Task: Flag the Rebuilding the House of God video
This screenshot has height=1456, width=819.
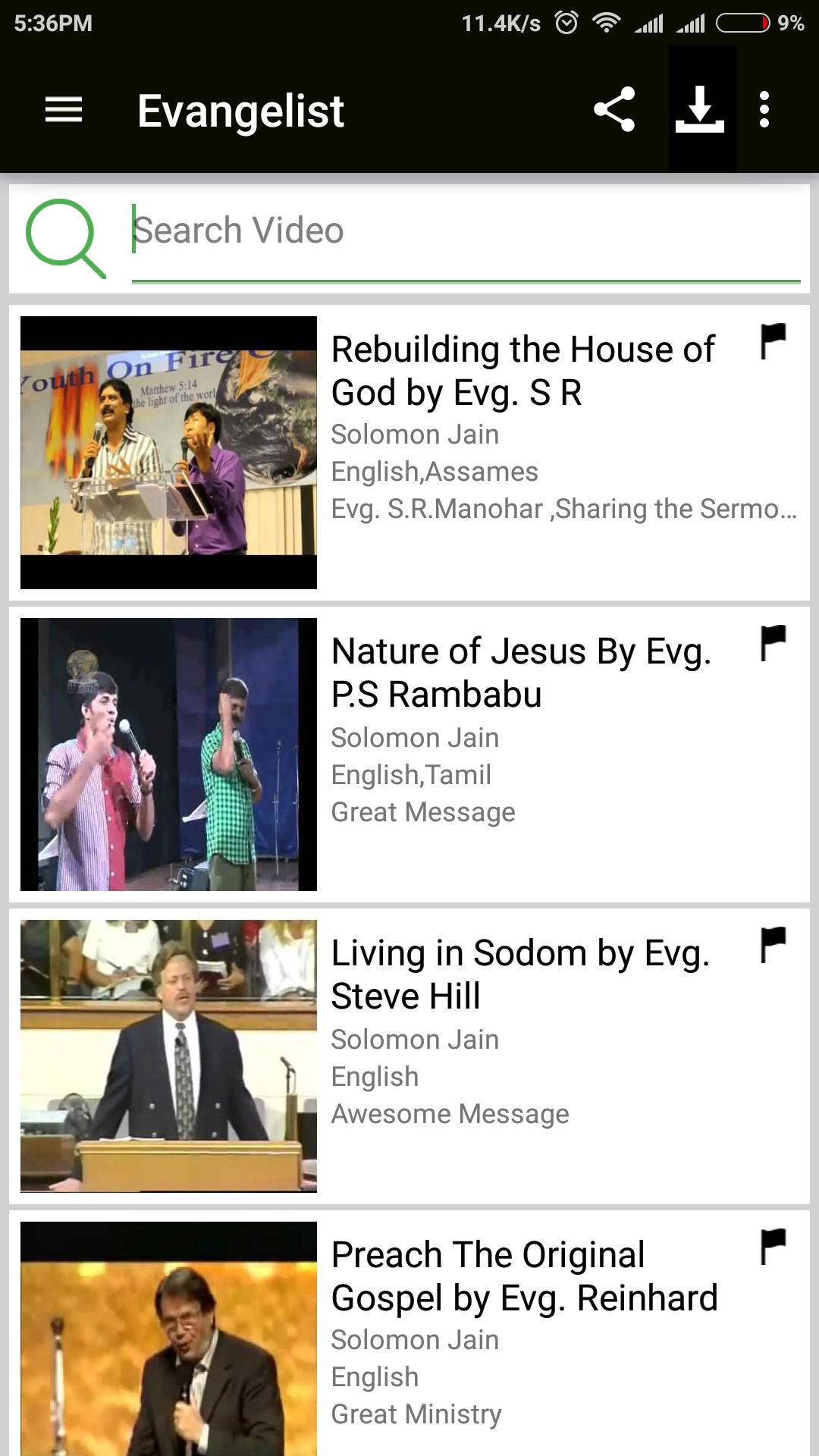Action: [773, 342]
